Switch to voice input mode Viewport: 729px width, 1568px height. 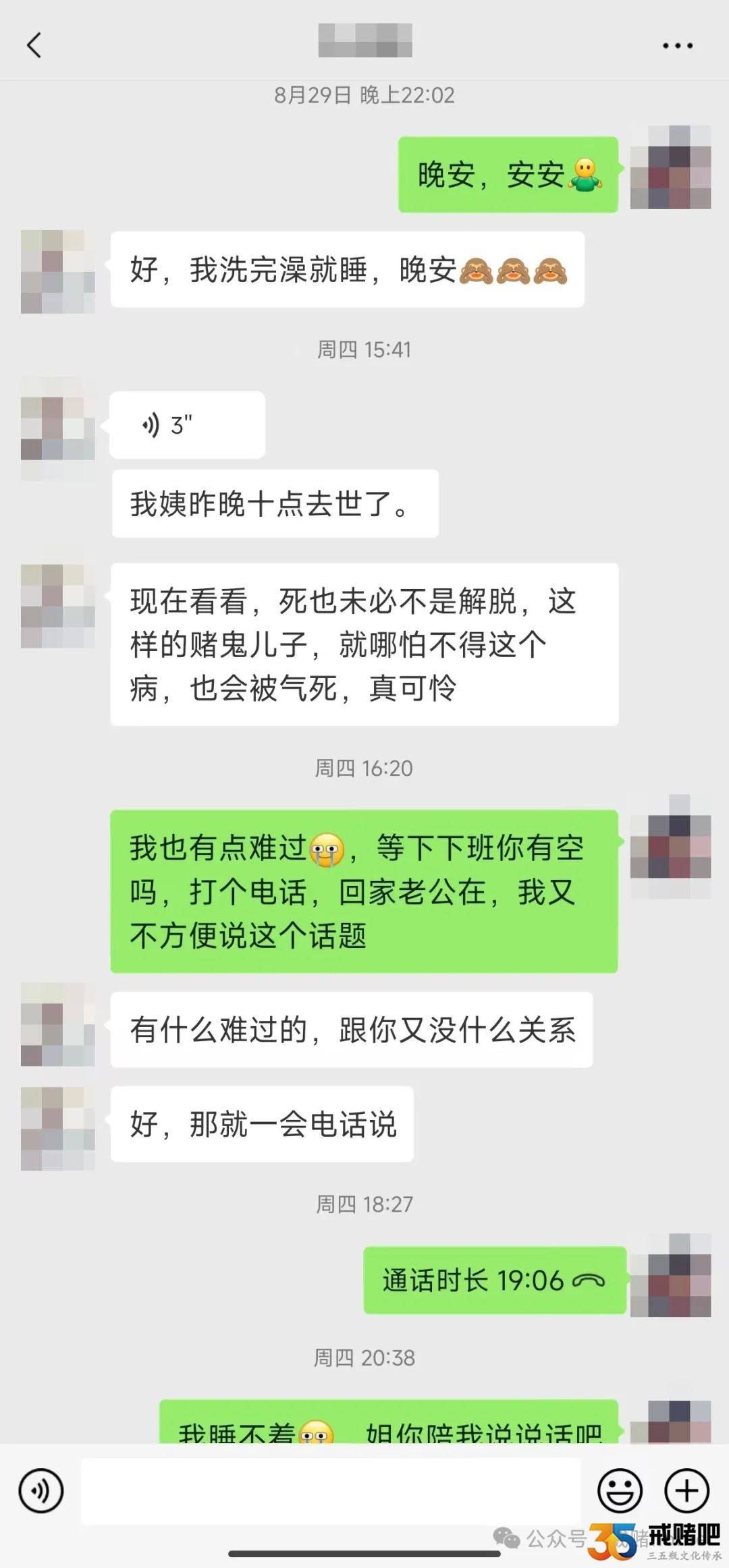(41, 1490)
